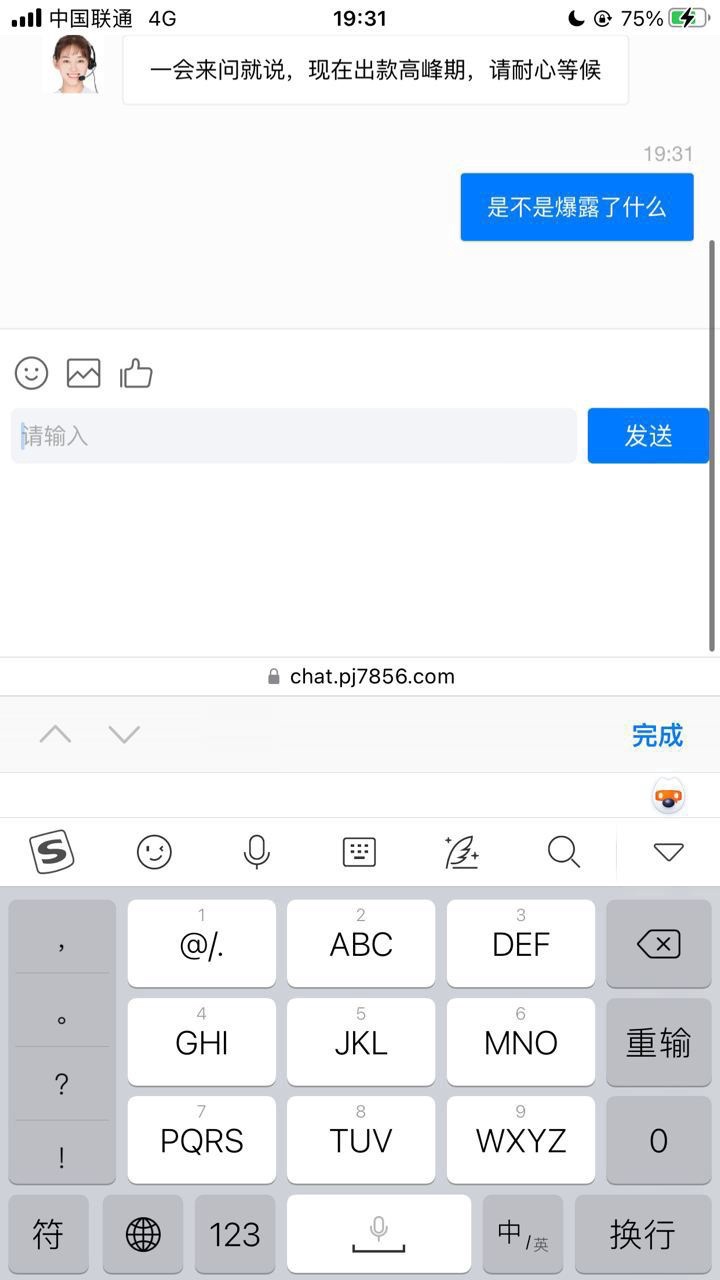Tap the 换行 newline key

[643, 1235]
